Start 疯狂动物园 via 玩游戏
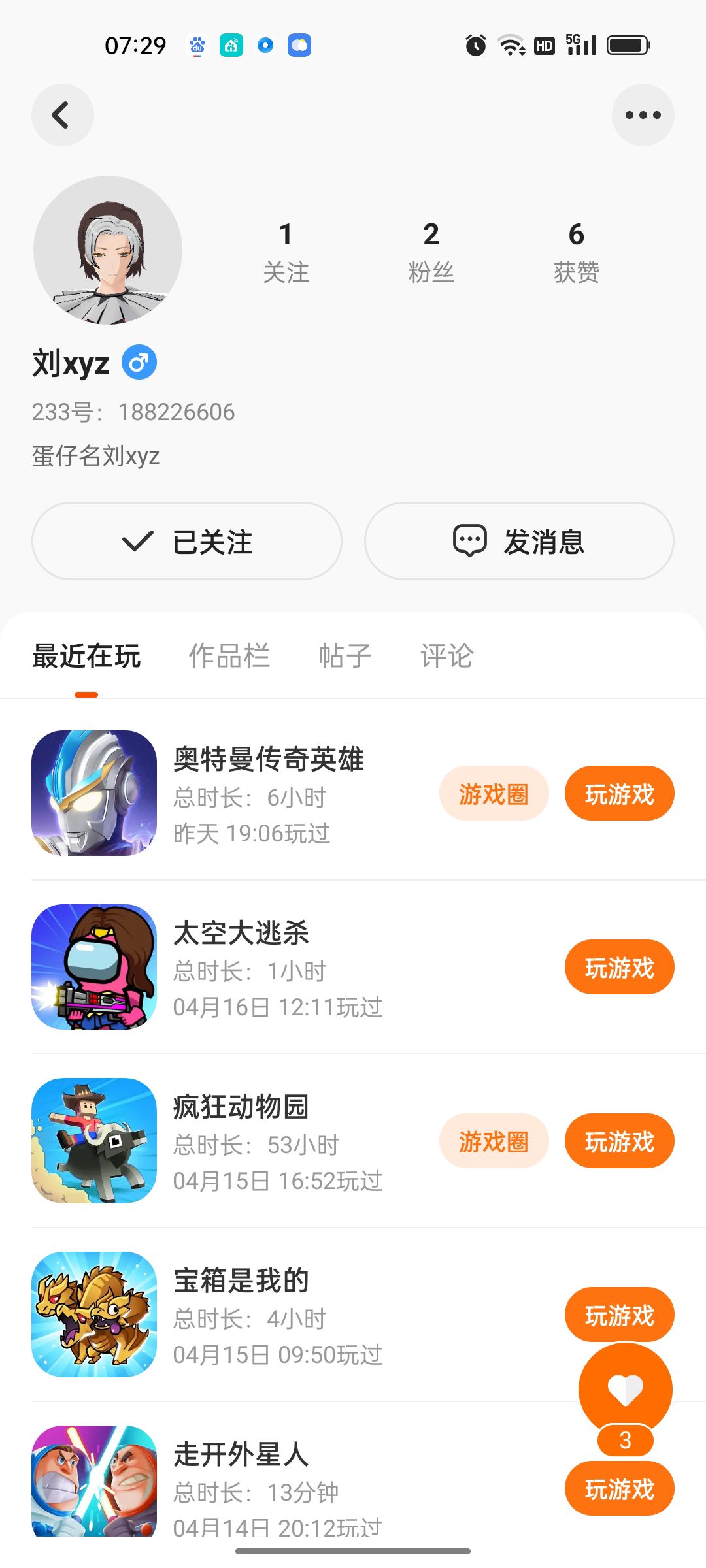This screenshot has height=1568, width=706. [x=619, y=1141]
